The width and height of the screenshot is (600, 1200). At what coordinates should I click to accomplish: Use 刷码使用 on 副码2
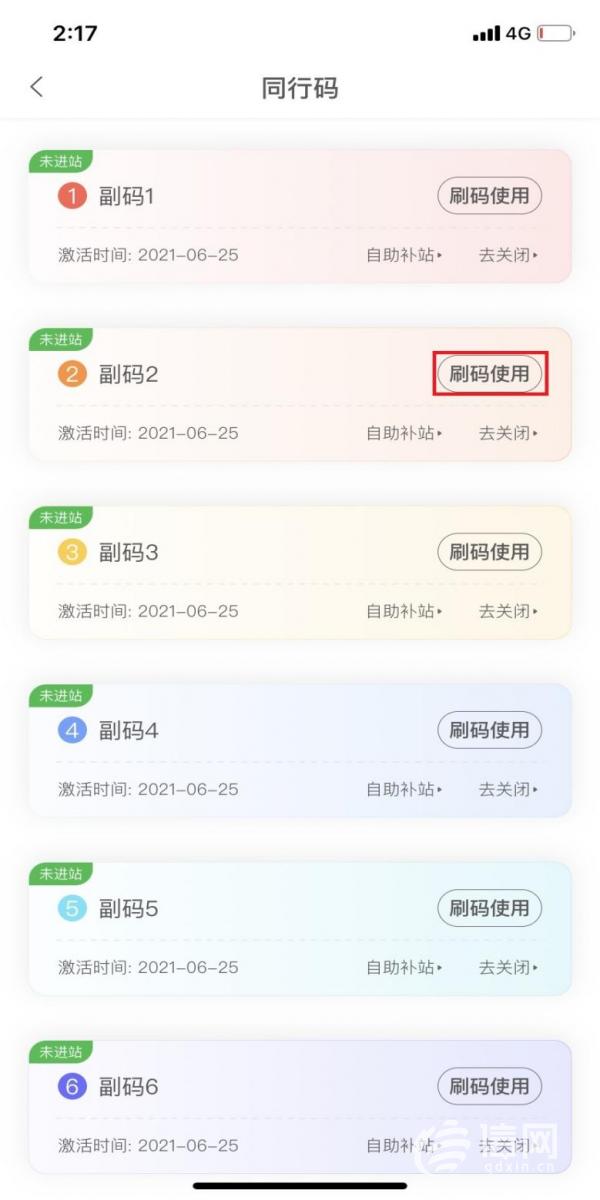pos(489,374)
